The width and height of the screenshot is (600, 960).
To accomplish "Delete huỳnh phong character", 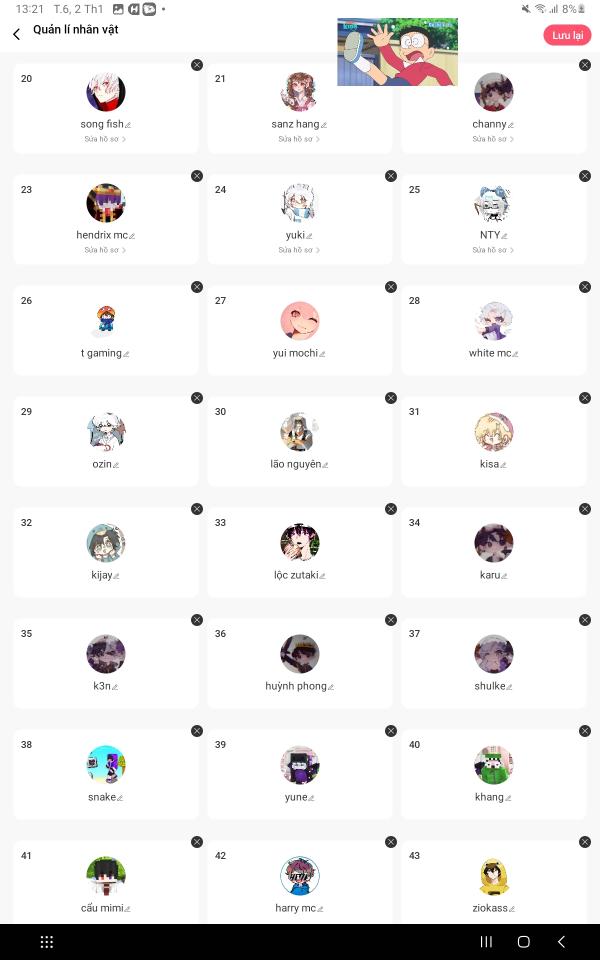I will coord(391,620).
